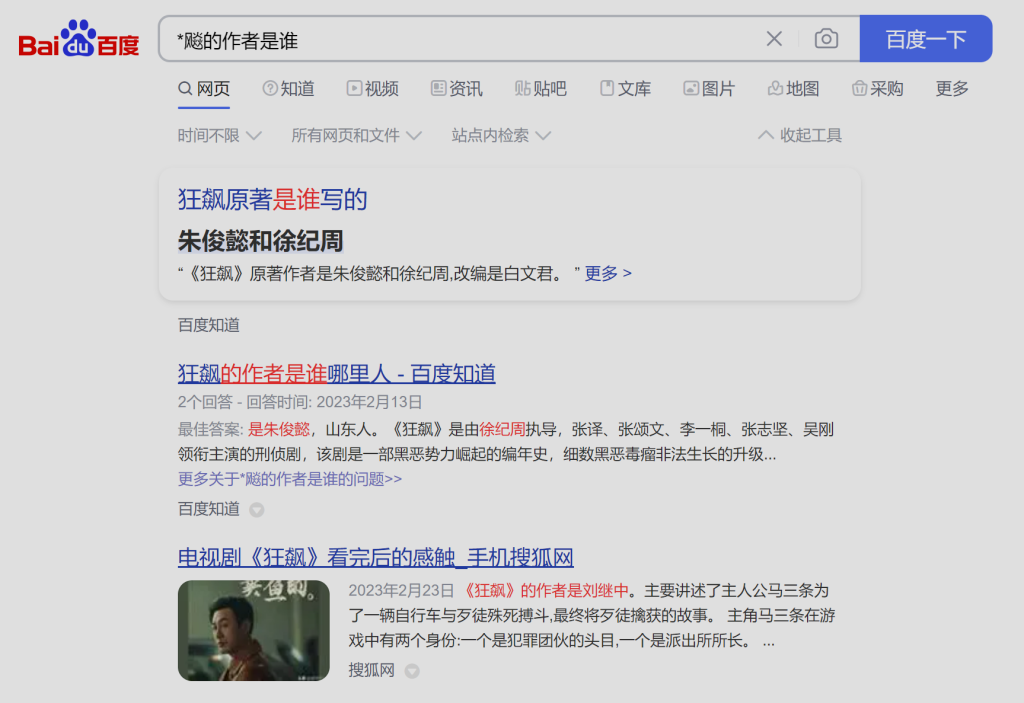The width and height of the screenshot is (1024, 703).
Task: Tap the search query input field
Action: (460, 40)
